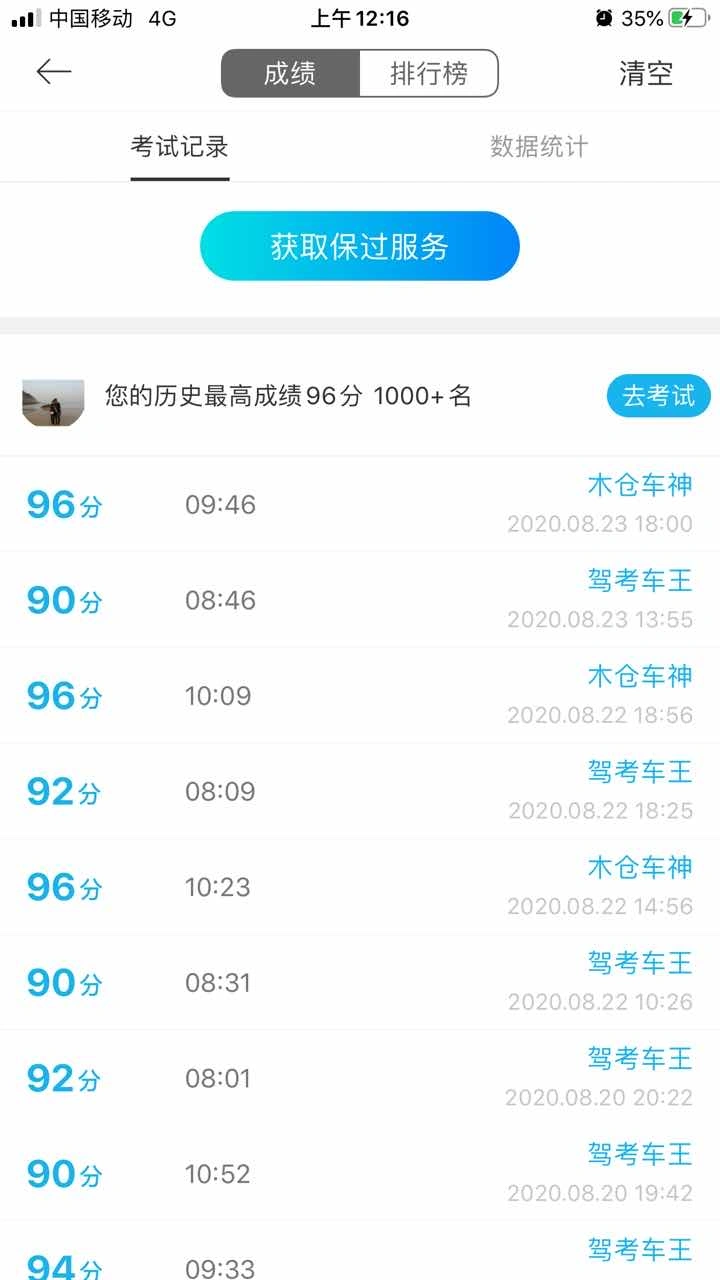Select the record dated 2020.08.22 14:56
This screenshot has width=720, height=1280.
click(x=360, y=887)
